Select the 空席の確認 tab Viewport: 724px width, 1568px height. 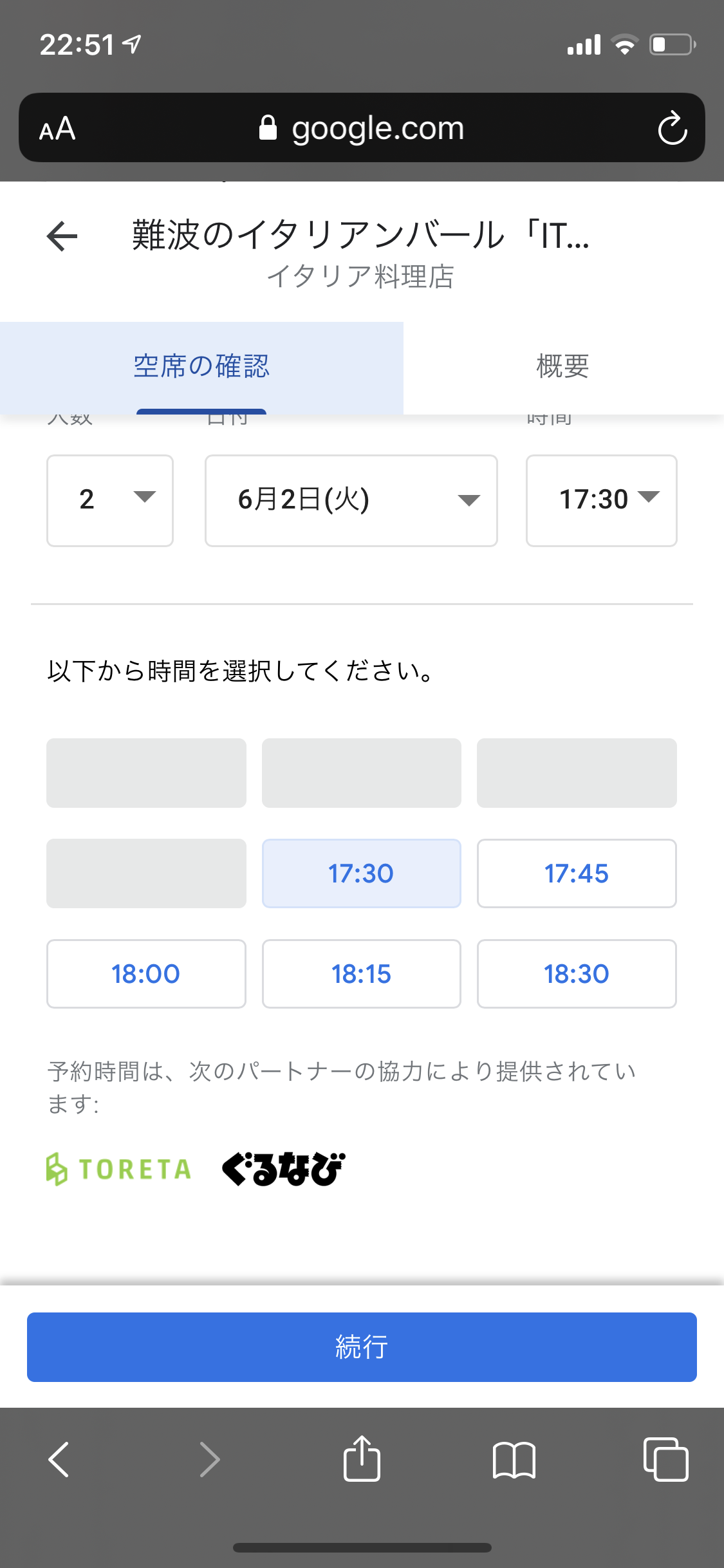pos(201,367)
